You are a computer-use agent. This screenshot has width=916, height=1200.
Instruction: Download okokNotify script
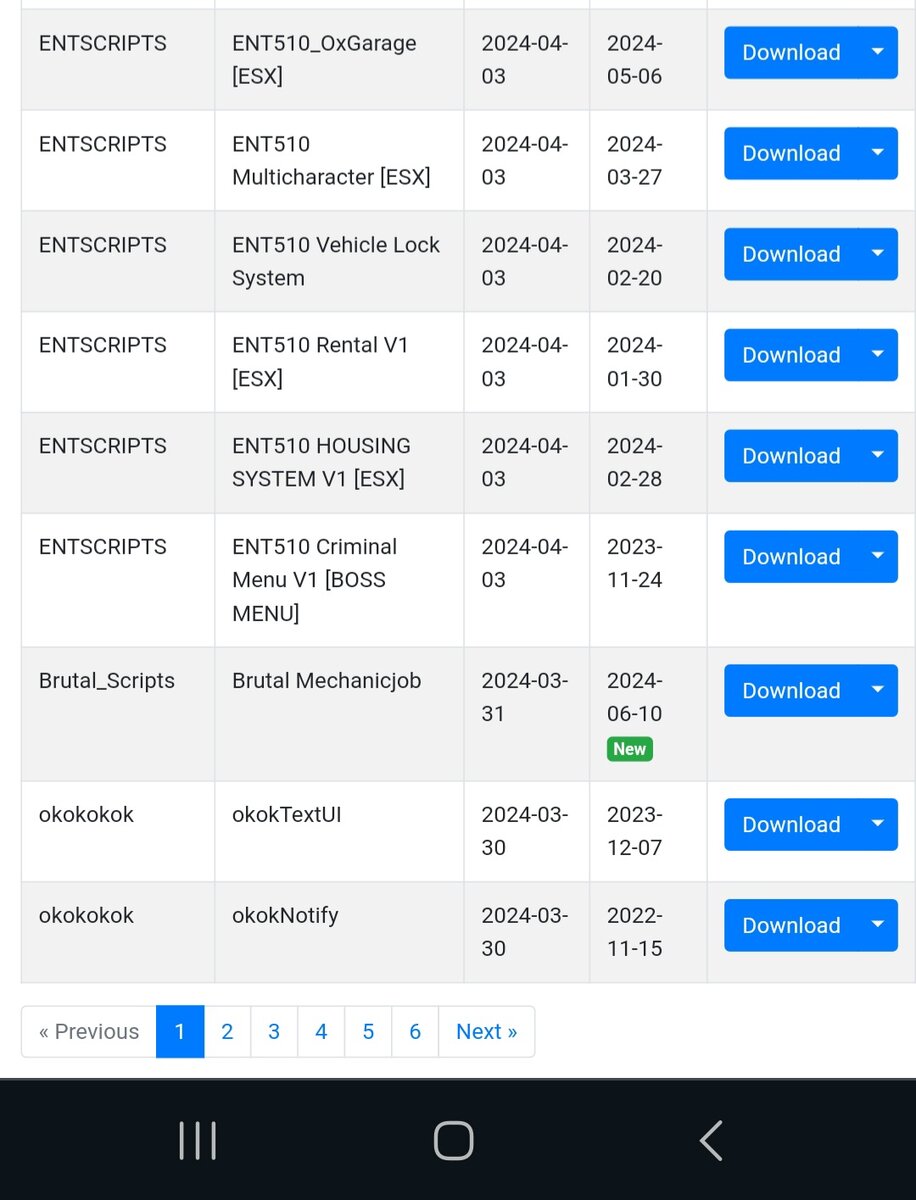[791, 925]
